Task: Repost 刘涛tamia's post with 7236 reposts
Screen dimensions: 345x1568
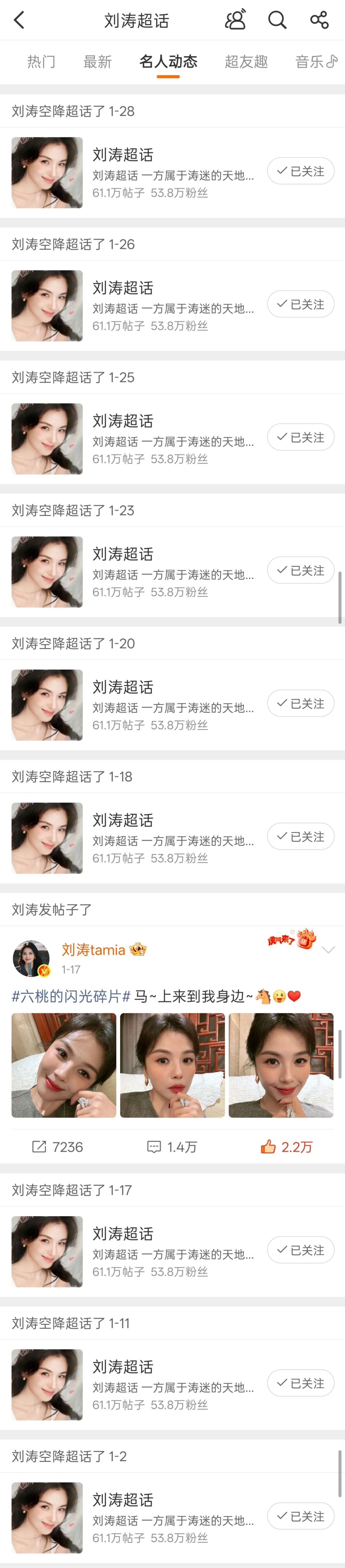Action: (x=57, y=1147)
